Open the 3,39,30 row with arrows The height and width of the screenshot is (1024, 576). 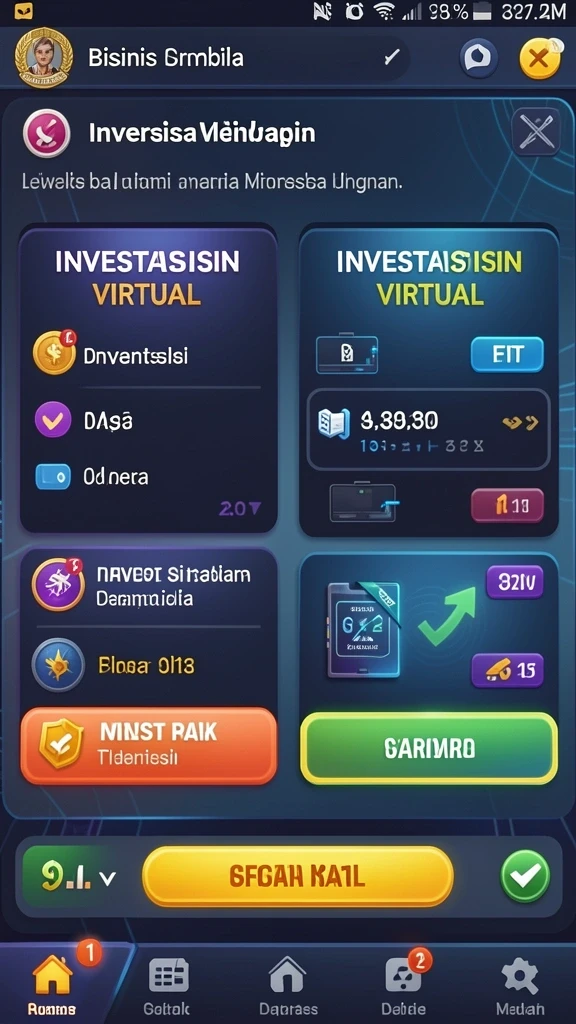[x=428, y=429]
